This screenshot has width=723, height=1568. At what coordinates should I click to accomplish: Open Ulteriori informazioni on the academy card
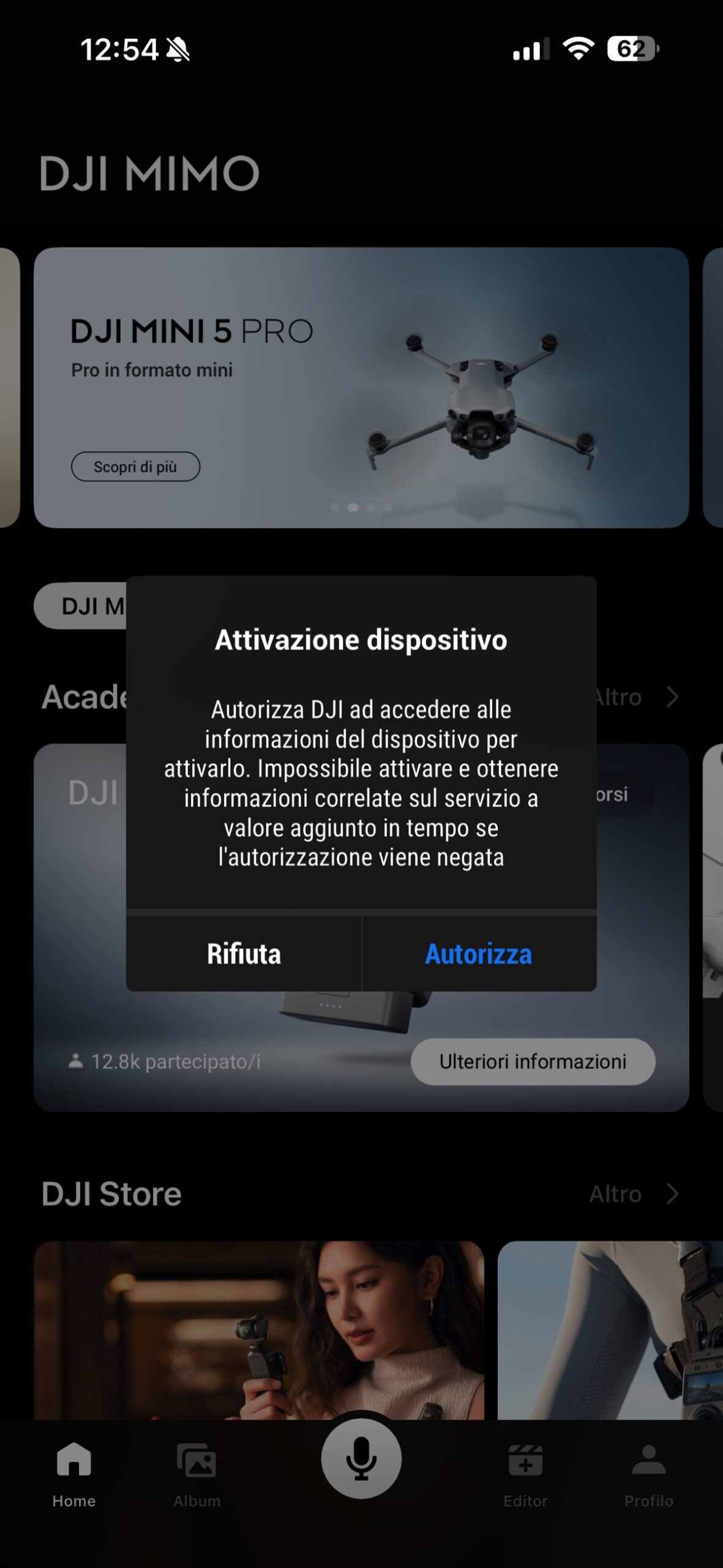[533, 1061]
